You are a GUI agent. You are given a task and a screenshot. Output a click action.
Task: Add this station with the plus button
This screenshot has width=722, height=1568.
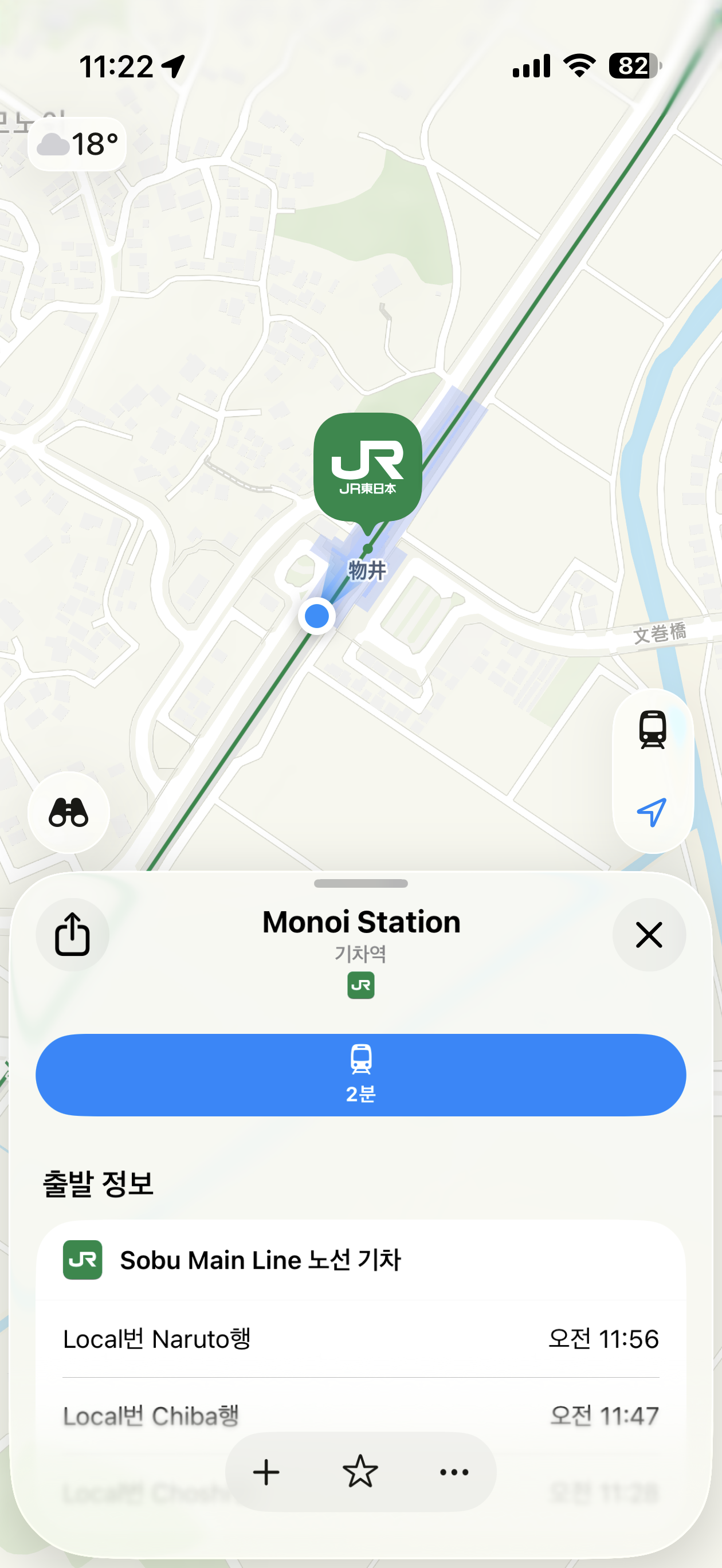(x=266, y=1472)
